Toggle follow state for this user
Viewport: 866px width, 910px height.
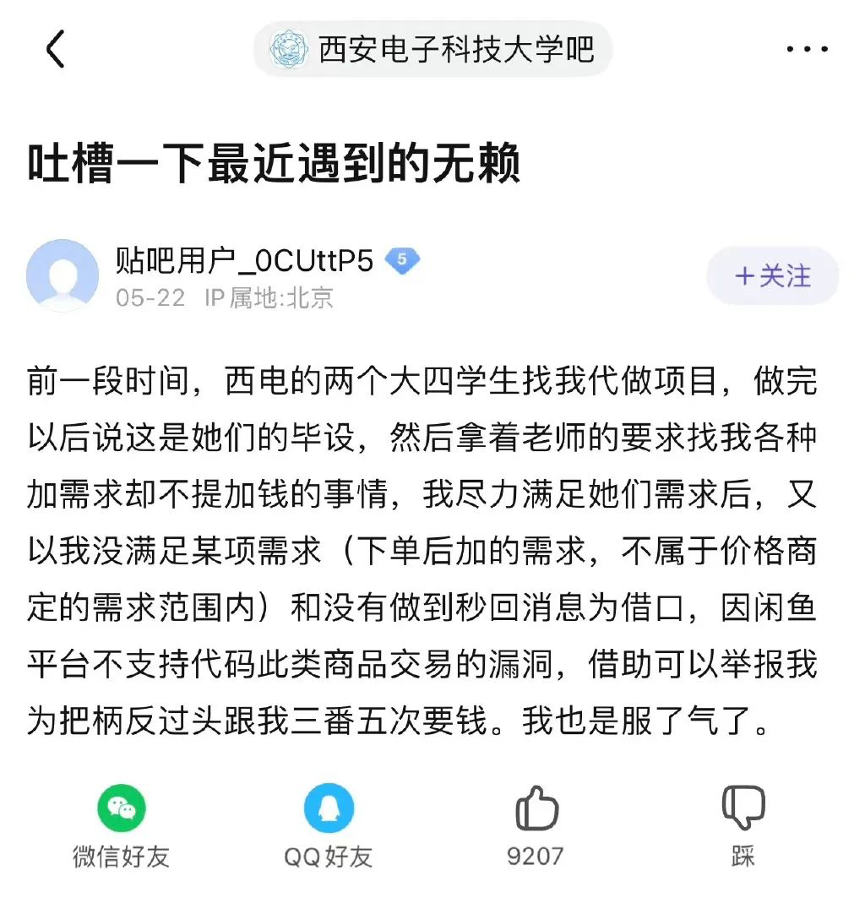pos(771,277)
